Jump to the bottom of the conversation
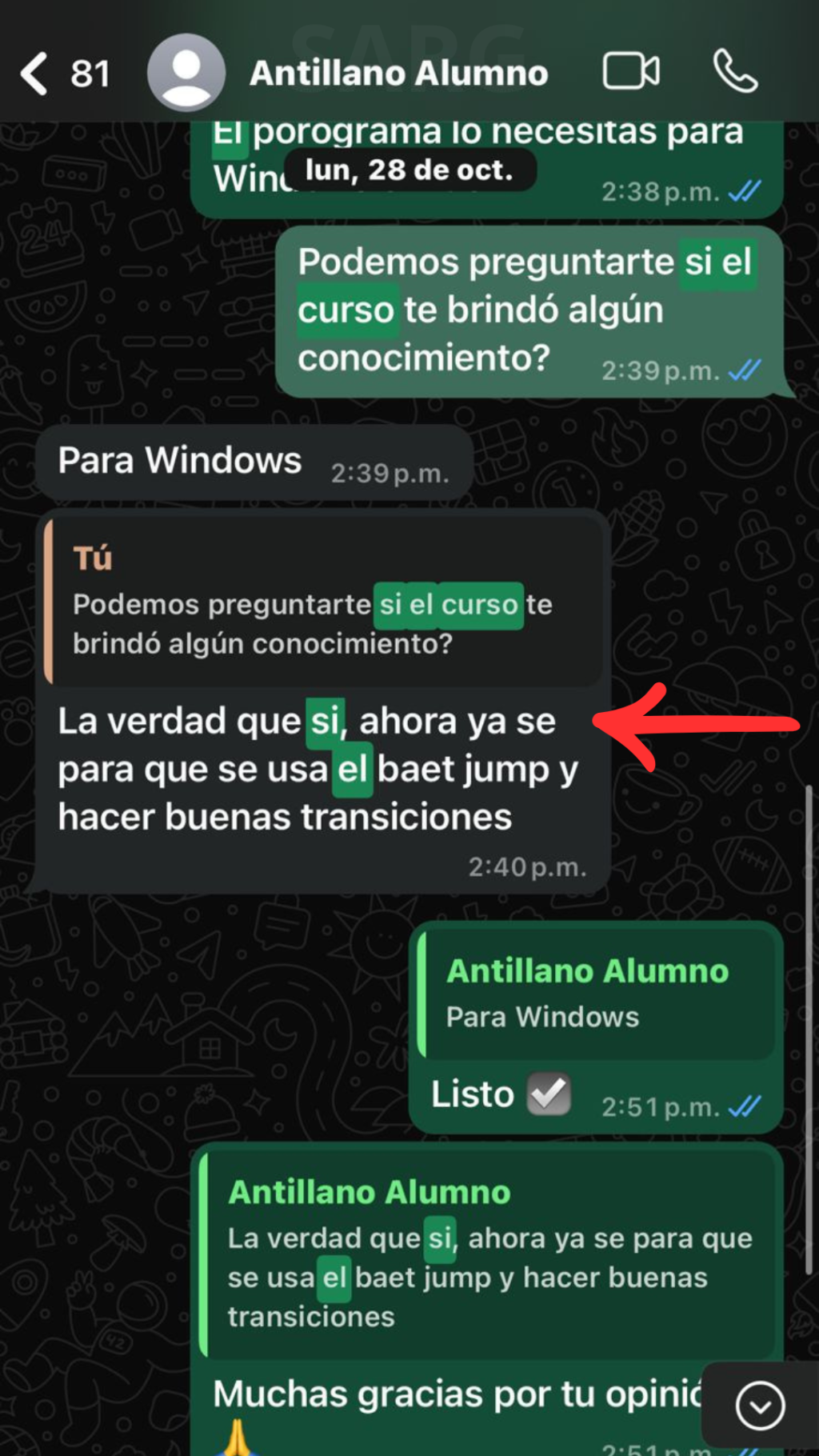The width and height of the screenshot is (819, 1456). coord(759,1406)
